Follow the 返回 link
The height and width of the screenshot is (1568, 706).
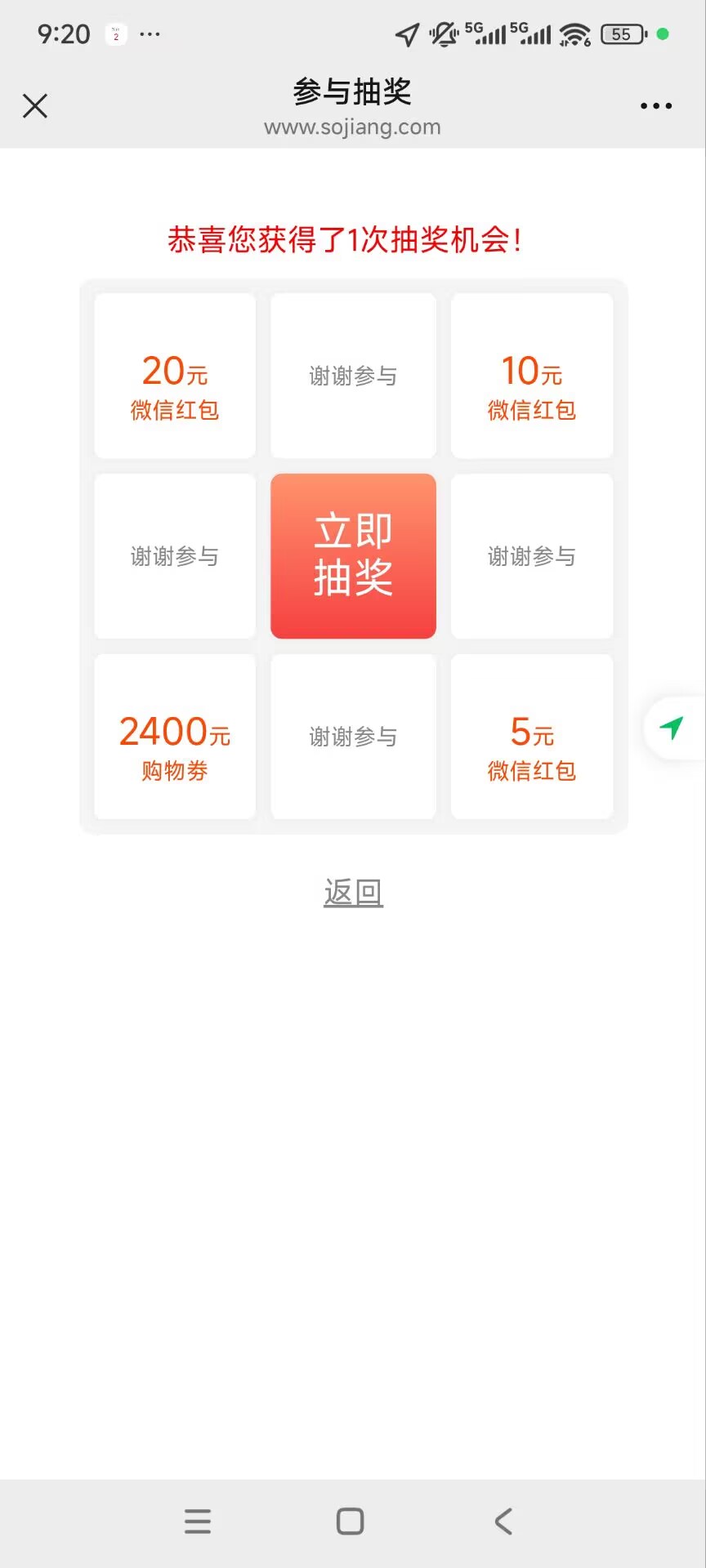click(353, 892)
